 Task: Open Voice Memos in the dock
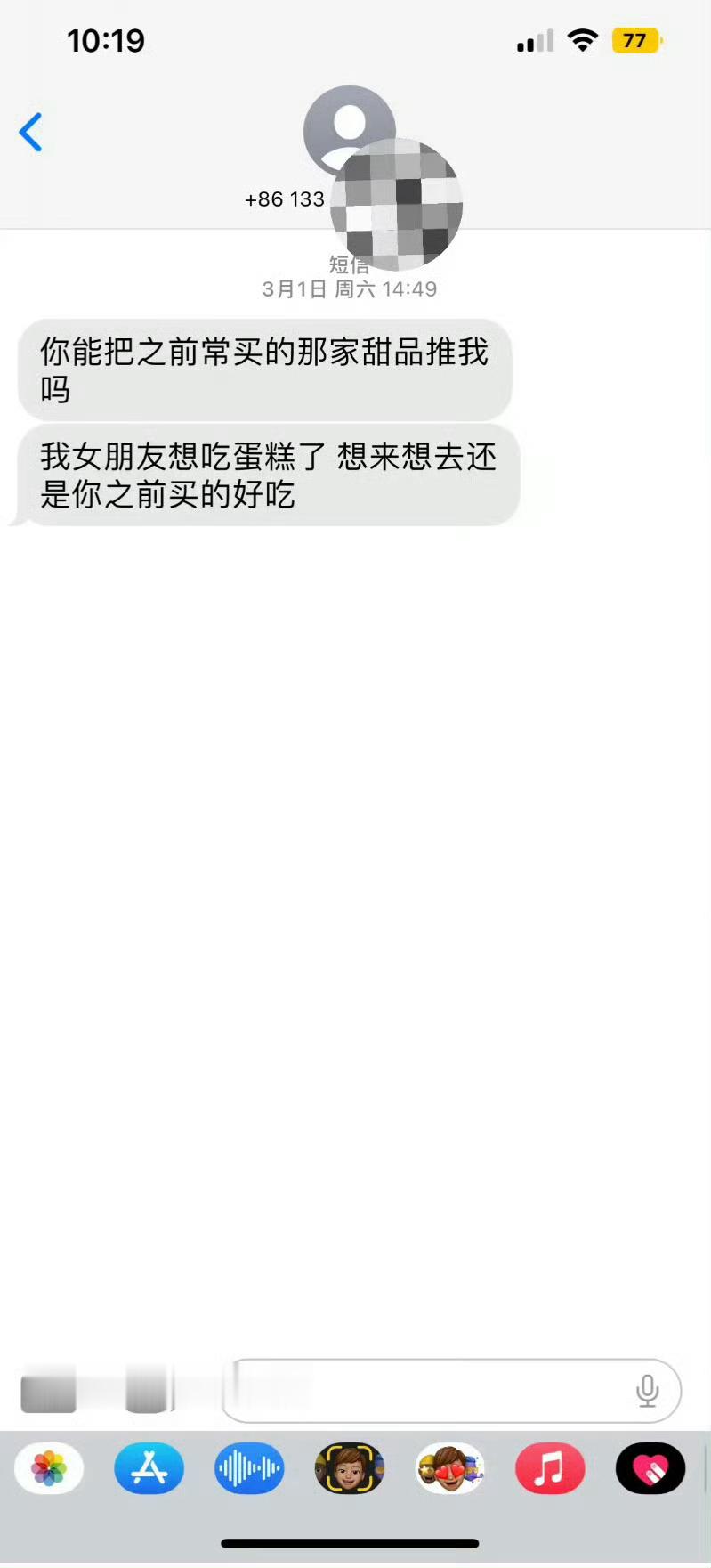point(249,1469)
